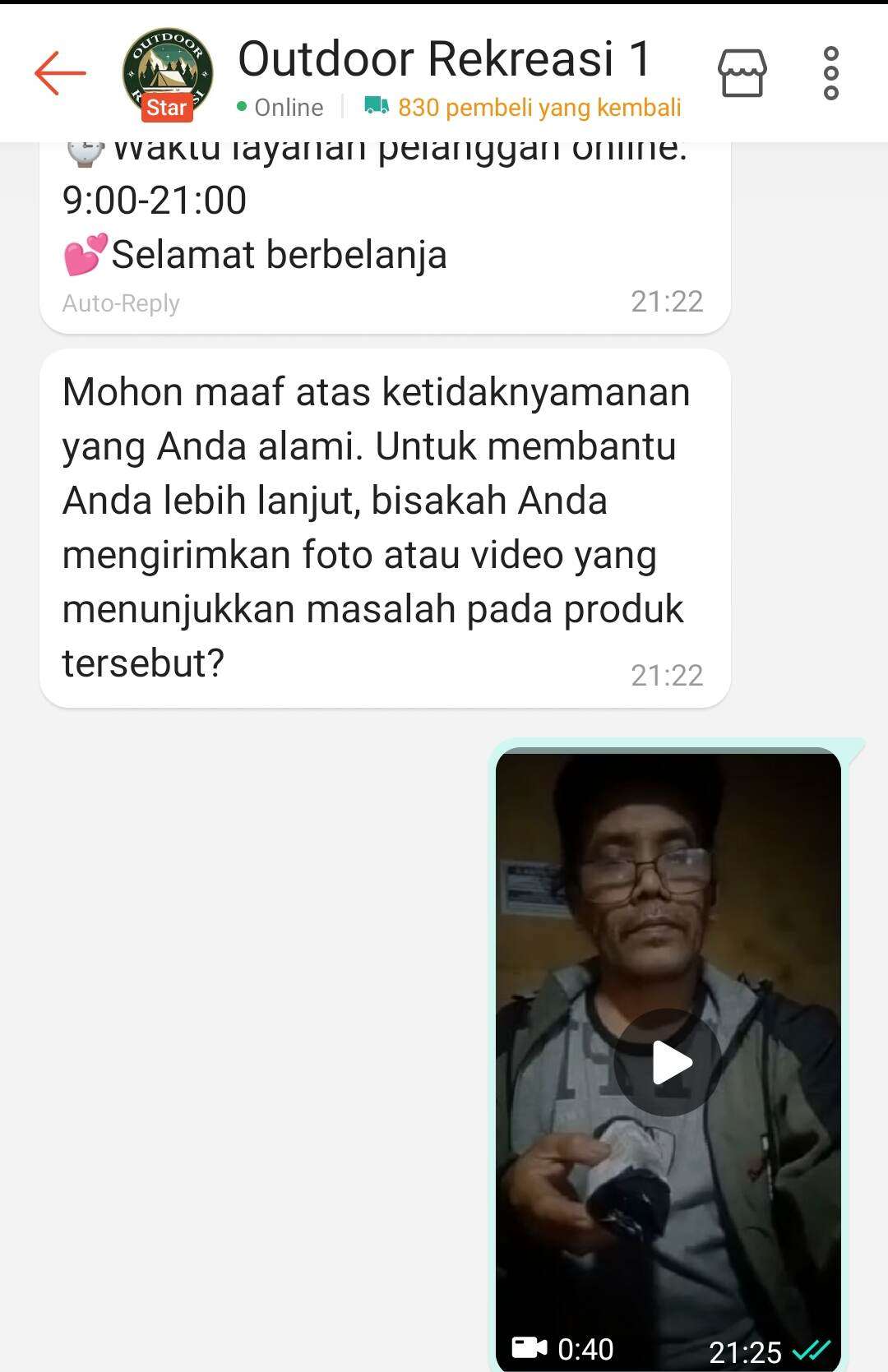Go back using the red arrow
888x1372 pixels.
click(x=60, y=73)
